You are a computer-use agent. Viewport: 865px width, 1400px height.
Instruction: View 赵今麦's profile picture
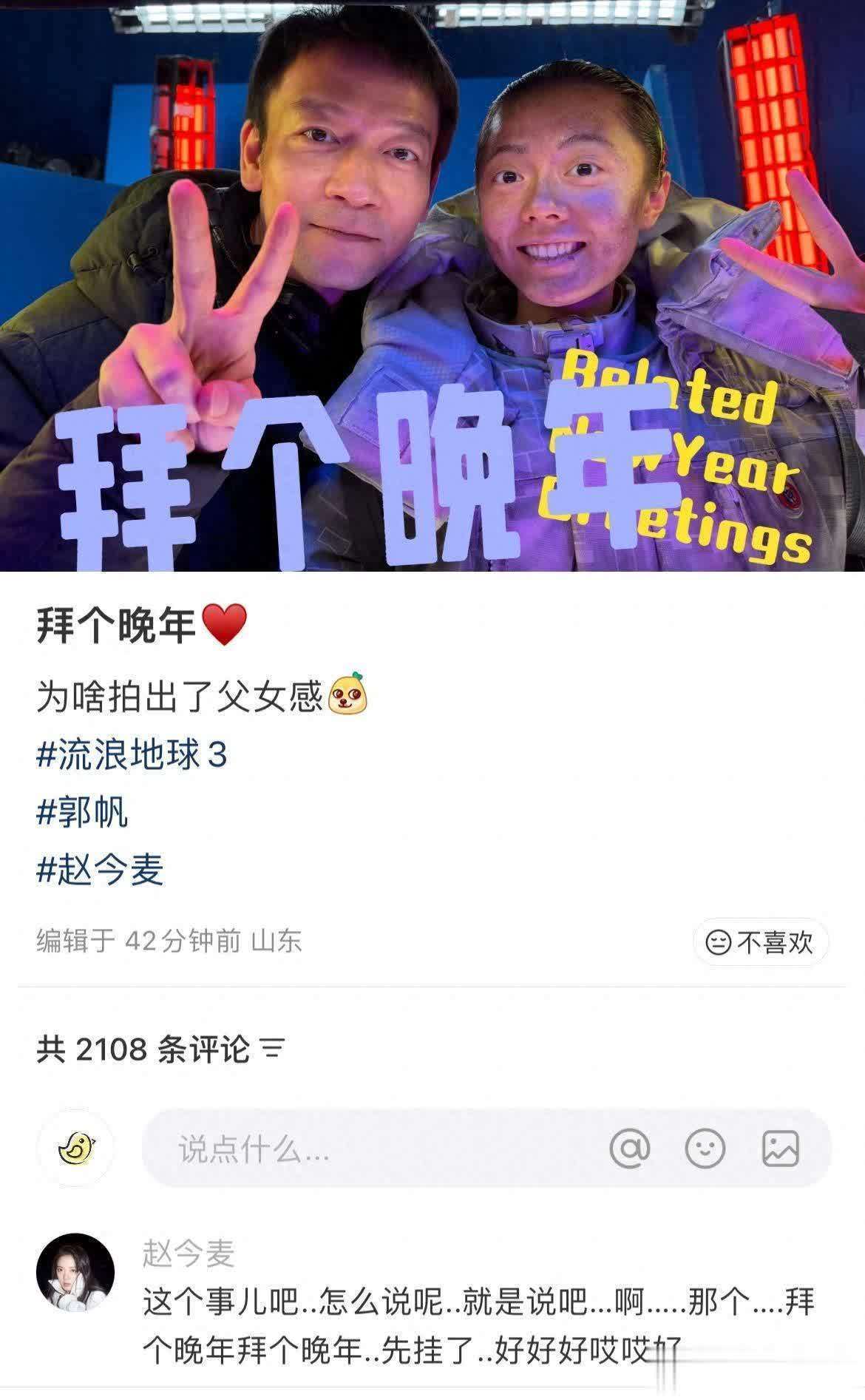pyautogui.click(x=75, y=1273)
